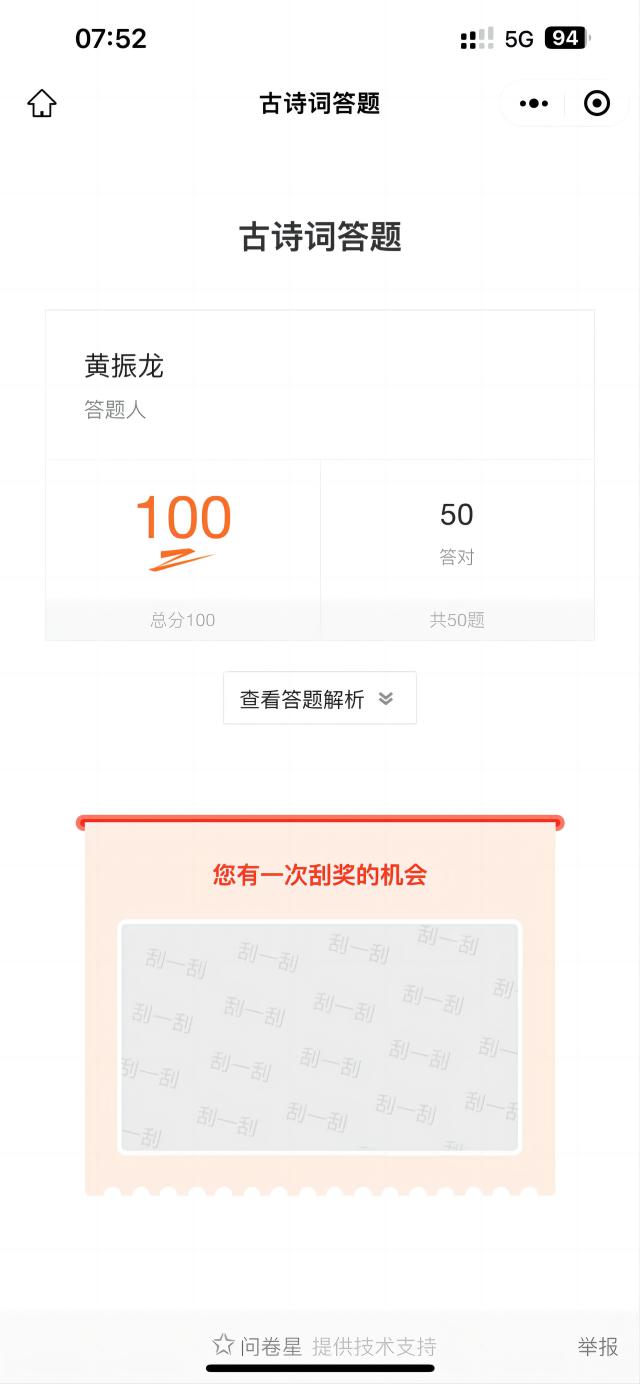Open the 问卷星 技术支持 link
The image size is (640, 1384).
(324, 1346)
